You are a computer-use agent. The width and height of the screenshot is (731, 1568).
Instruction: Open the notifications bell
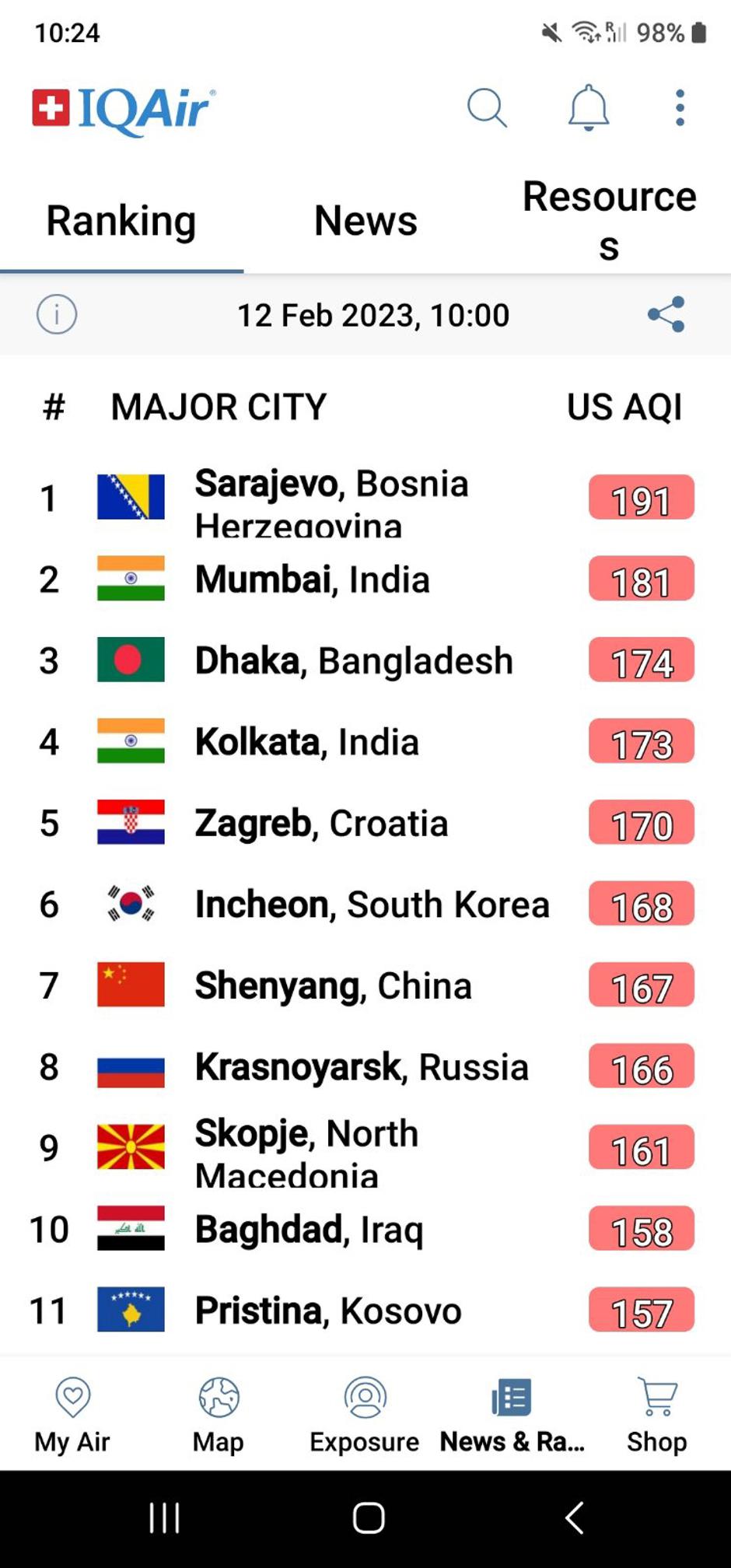click(588, 107)
